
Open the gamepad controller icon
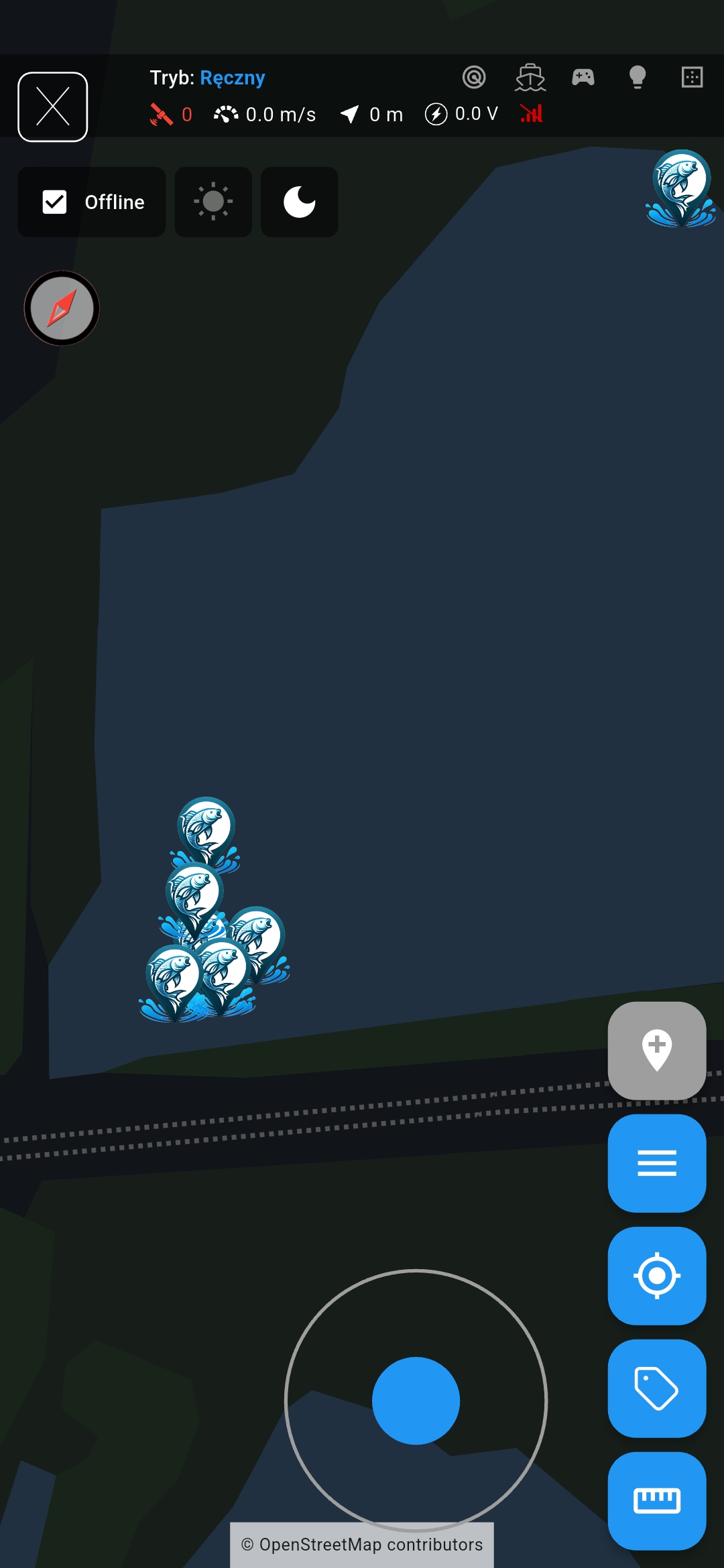pos(583,77)
